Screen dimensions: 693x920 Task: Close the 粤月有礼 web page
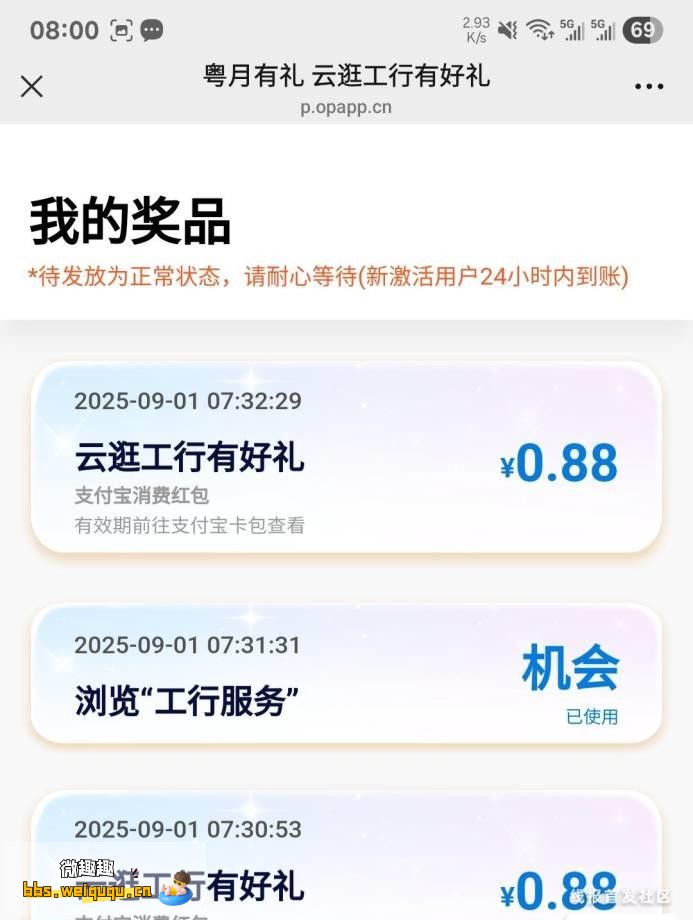point(32,87)
